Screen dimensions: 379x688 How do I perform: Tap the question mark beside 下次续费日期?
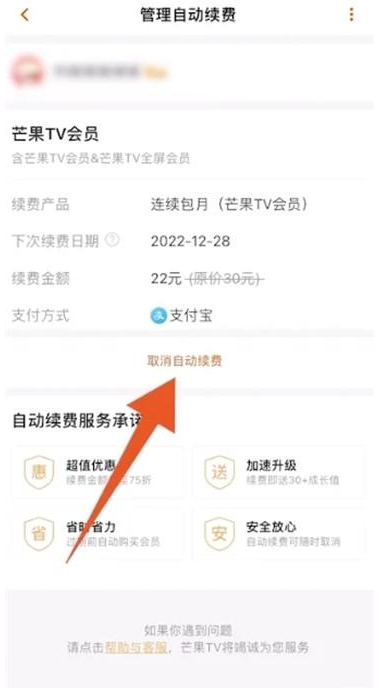112,240
